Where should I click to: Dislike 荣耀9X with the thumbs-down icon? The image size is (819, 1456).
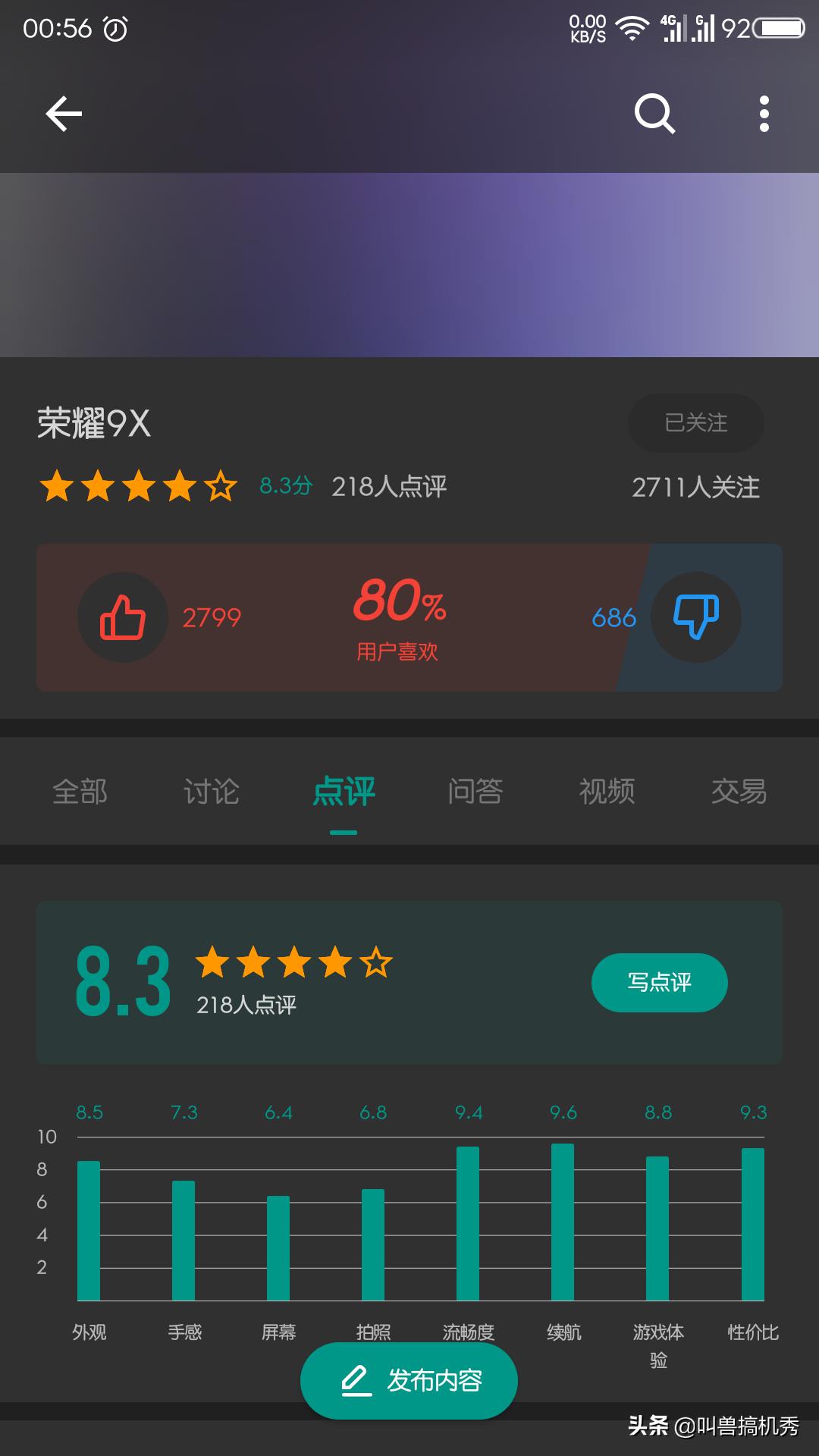[696, 617]
